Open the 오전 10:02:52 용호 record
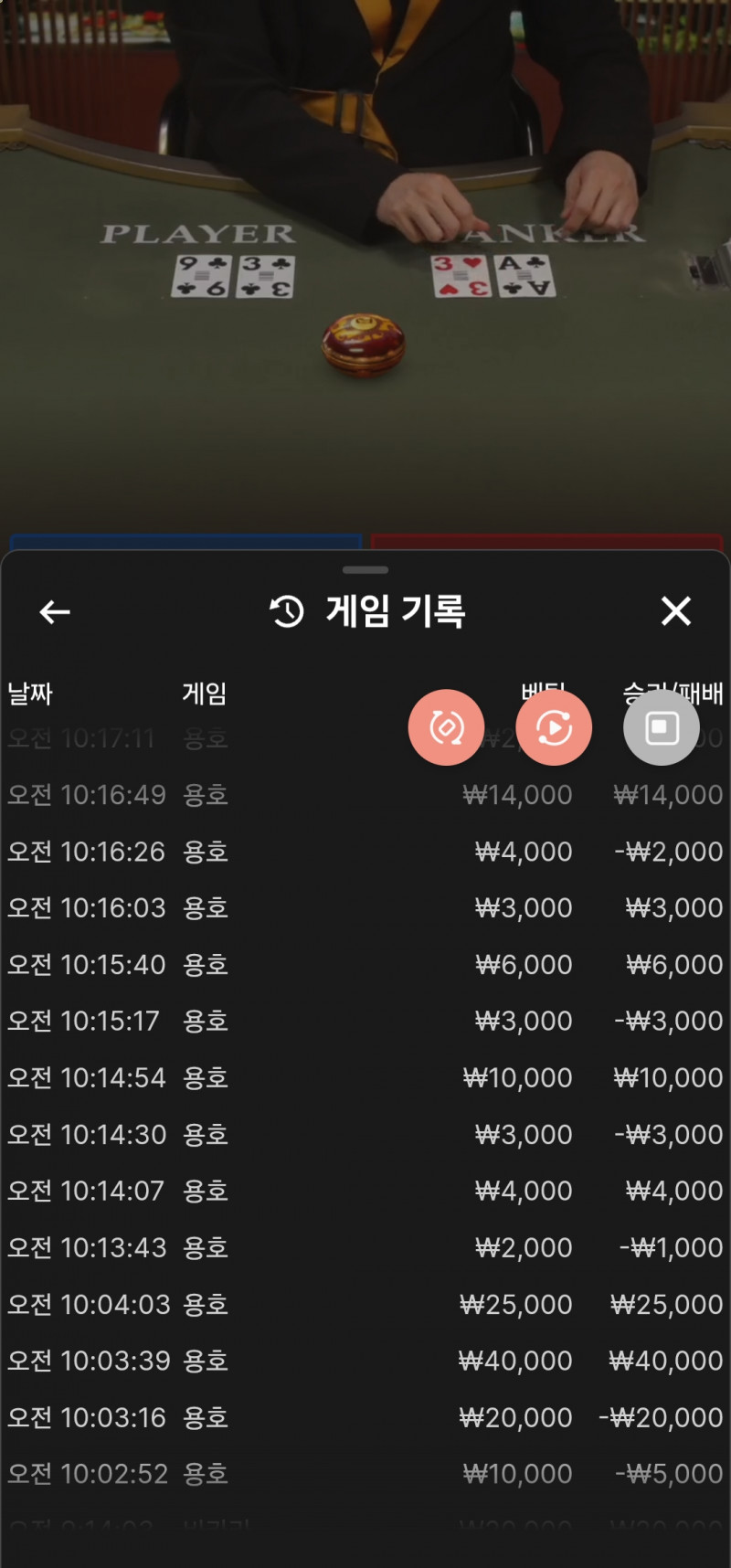This screenshot has width=731, height=1568. click(x=365, y=1474)
